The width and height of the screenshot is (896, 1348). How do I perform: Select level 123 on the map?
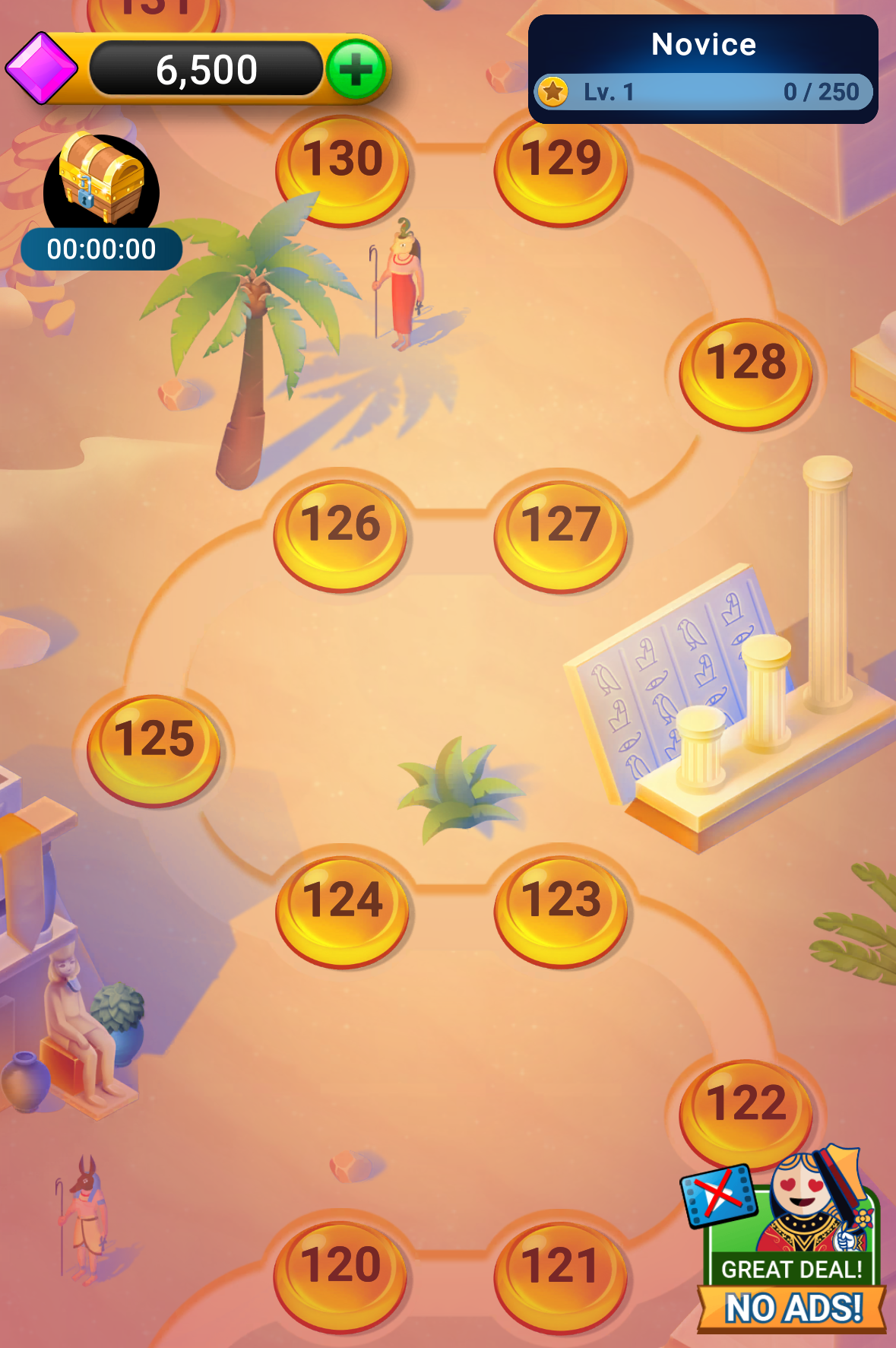click(561, 910)
